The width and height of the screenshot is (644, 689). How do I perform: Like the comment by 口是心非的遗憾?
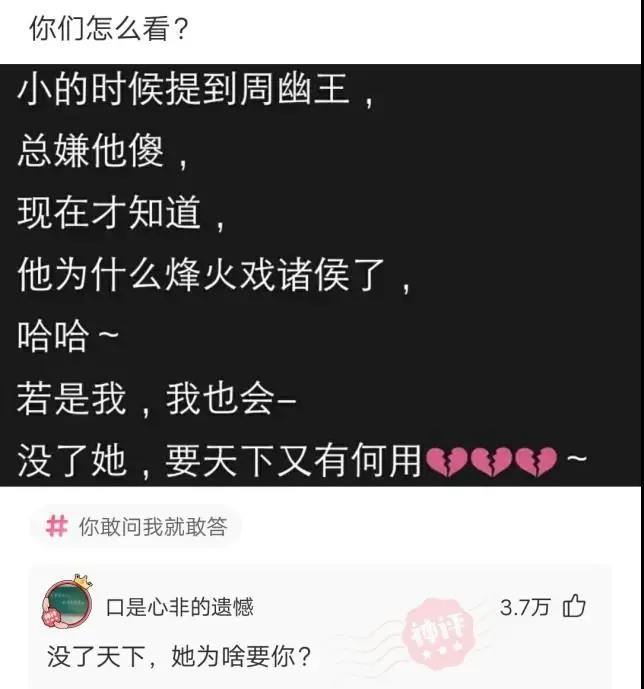coord(574,606)
